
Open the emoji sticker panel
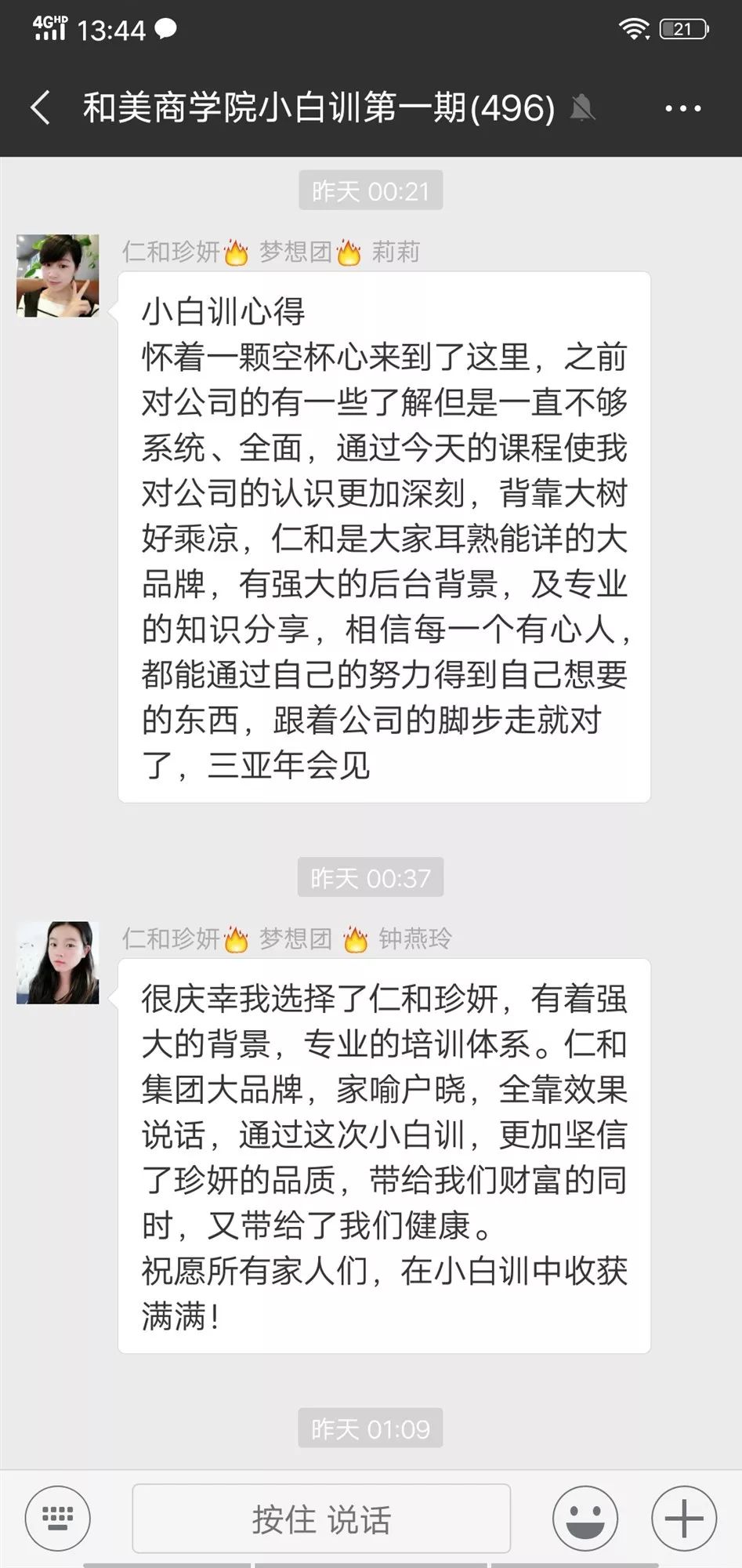(x=585, y=1519)
